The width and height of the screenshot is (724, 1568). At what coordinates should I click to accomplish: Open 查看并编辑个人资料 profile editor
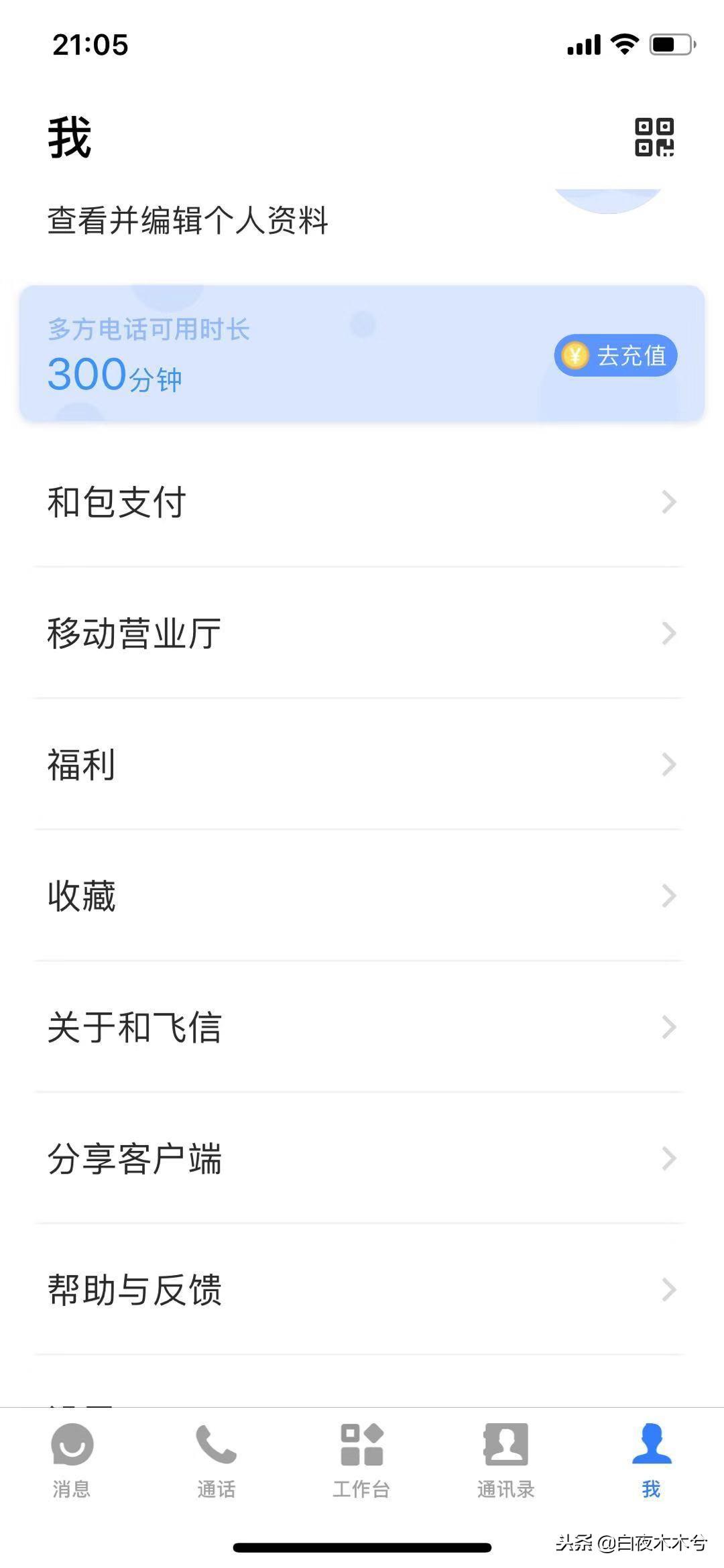[188, 221]
